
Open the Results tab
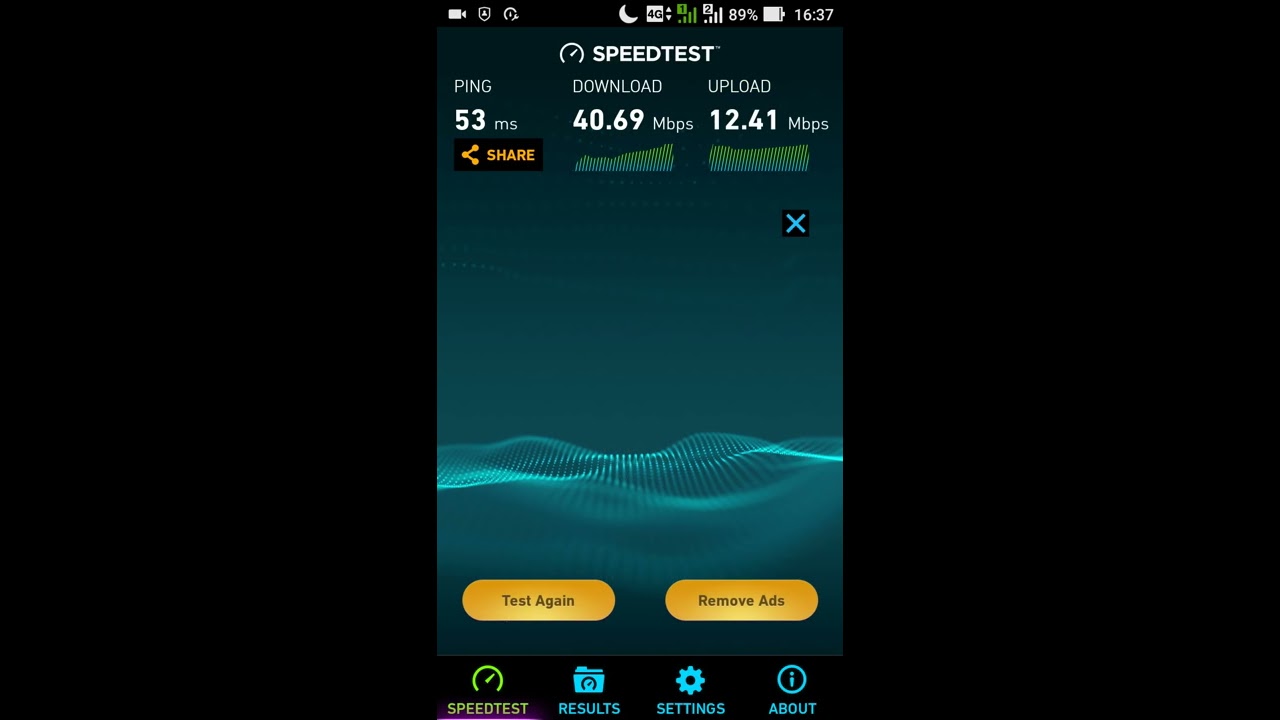[x=589, y=691]
